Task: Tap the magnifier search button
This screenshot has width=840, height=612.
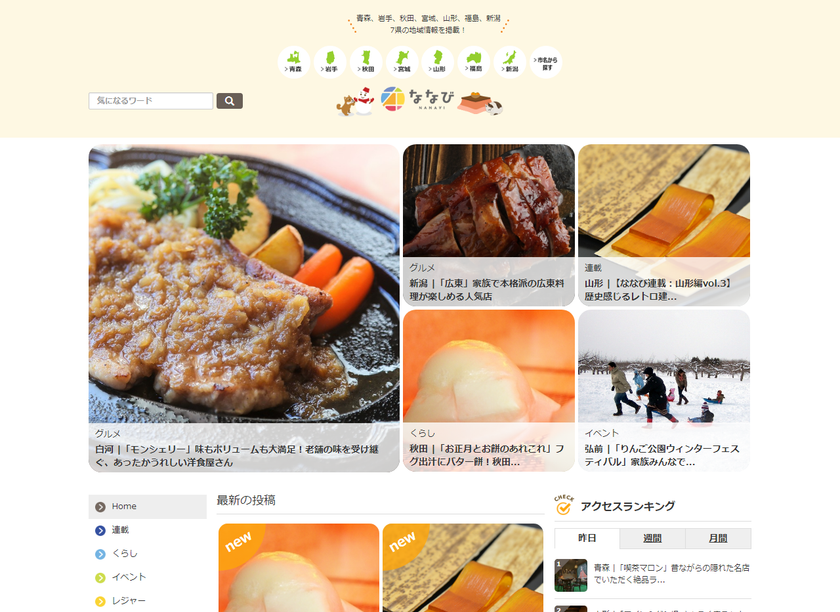Action: click(x=229, y=101)
